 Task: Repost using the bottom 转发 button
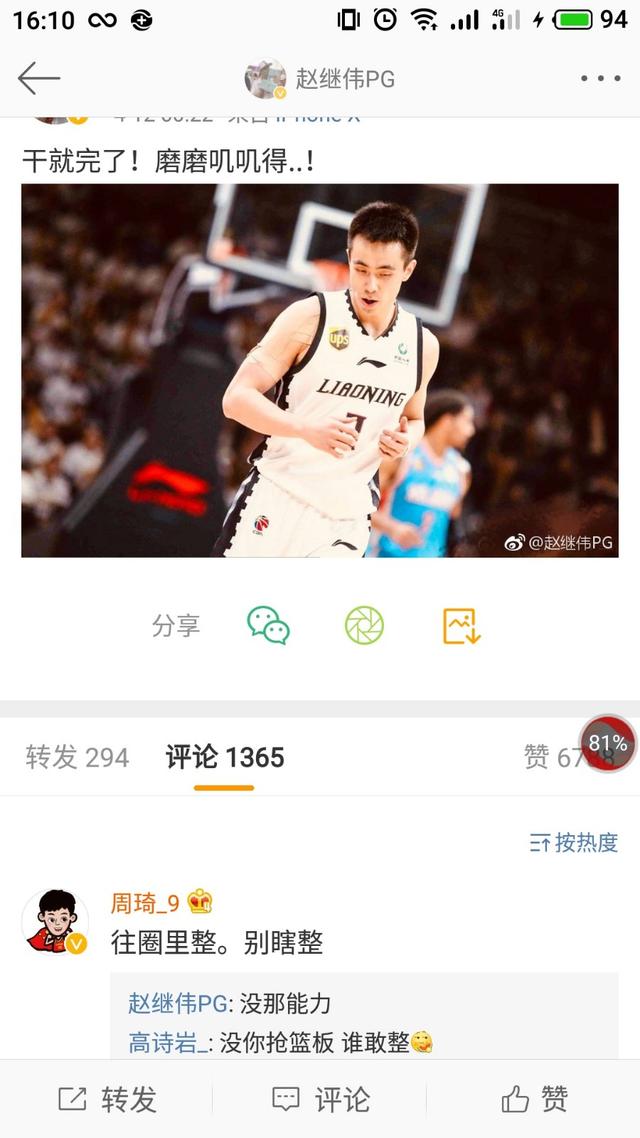(x=107, y=1100)
